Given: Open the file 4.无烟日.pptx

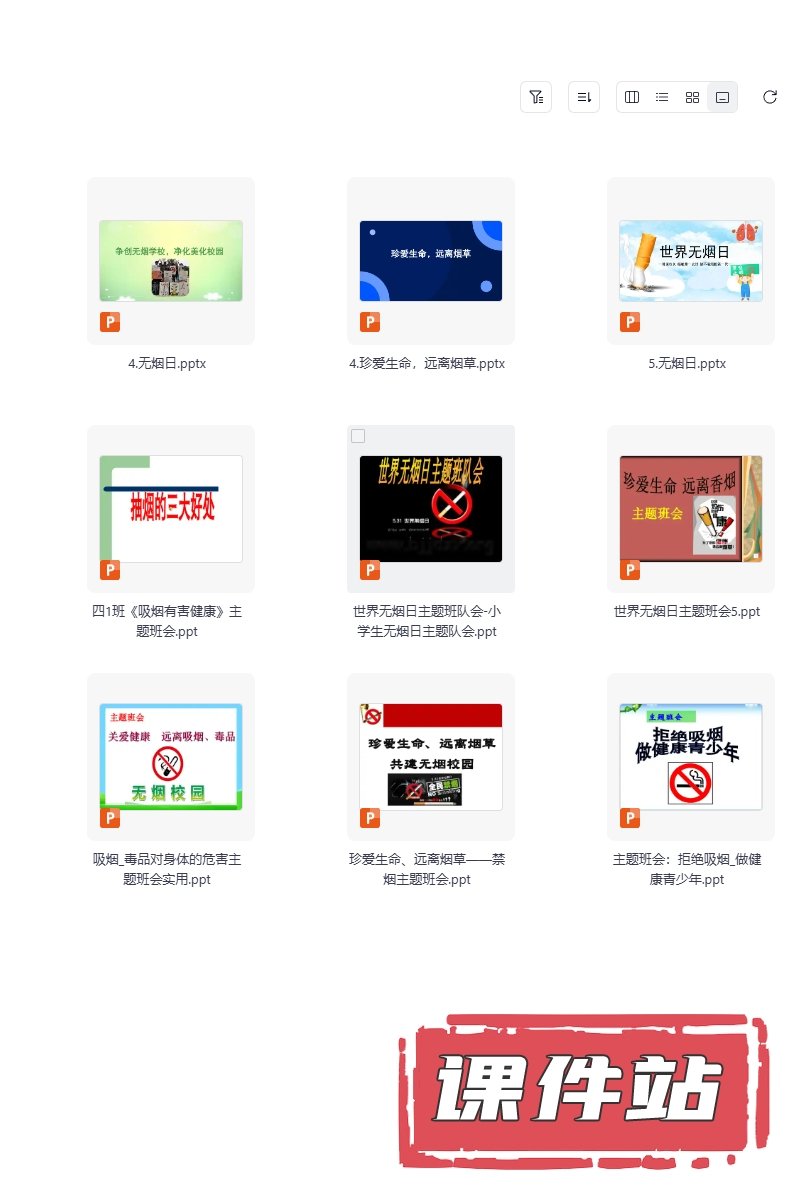Looking at the screenshot, I should [171, 261].
